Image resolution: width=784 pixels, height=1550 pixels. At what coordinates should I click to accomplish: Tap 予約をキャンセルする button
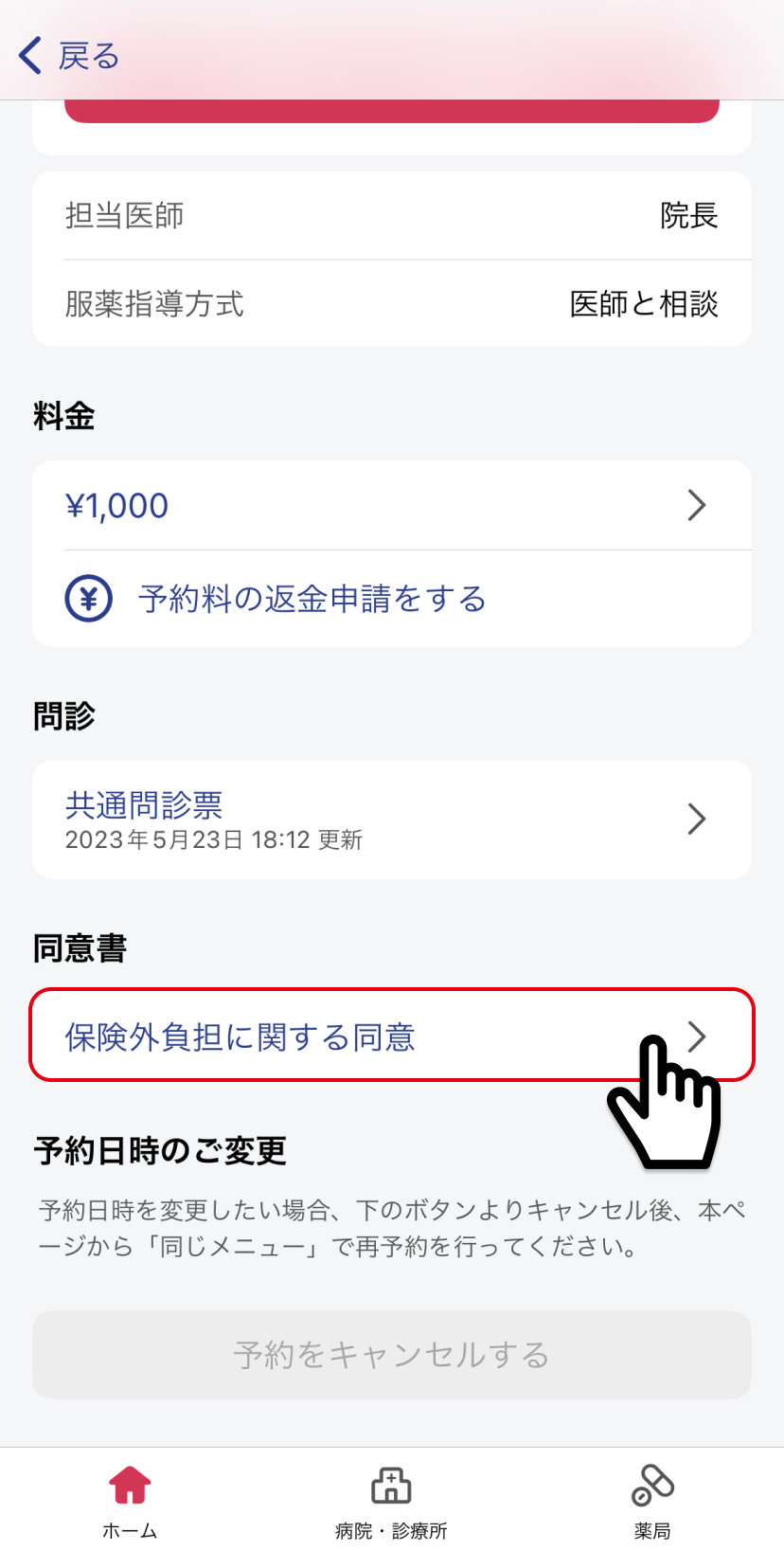(392, 1355)
